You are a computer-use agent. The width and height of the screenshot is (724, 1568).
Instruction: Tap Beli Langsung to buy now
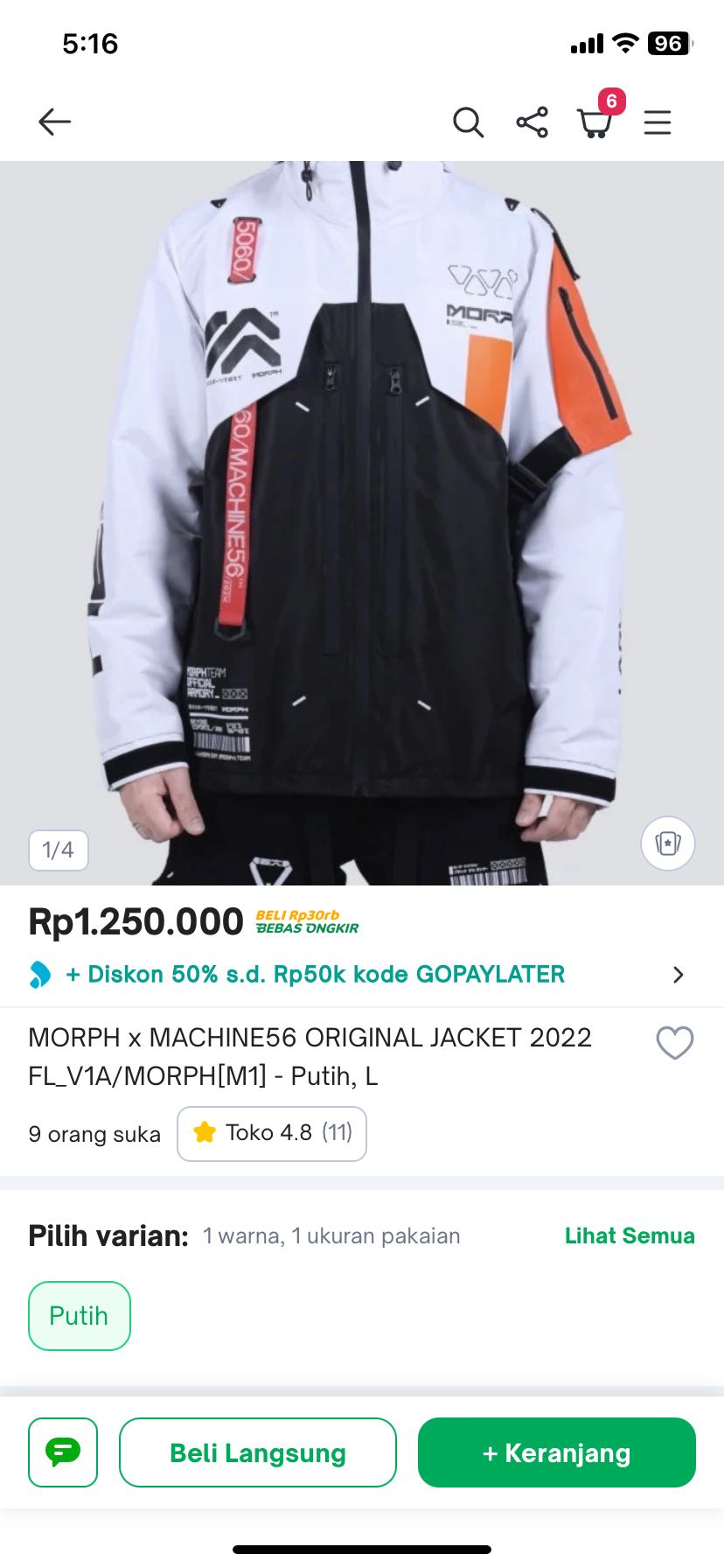click(x=258, y=1452)
